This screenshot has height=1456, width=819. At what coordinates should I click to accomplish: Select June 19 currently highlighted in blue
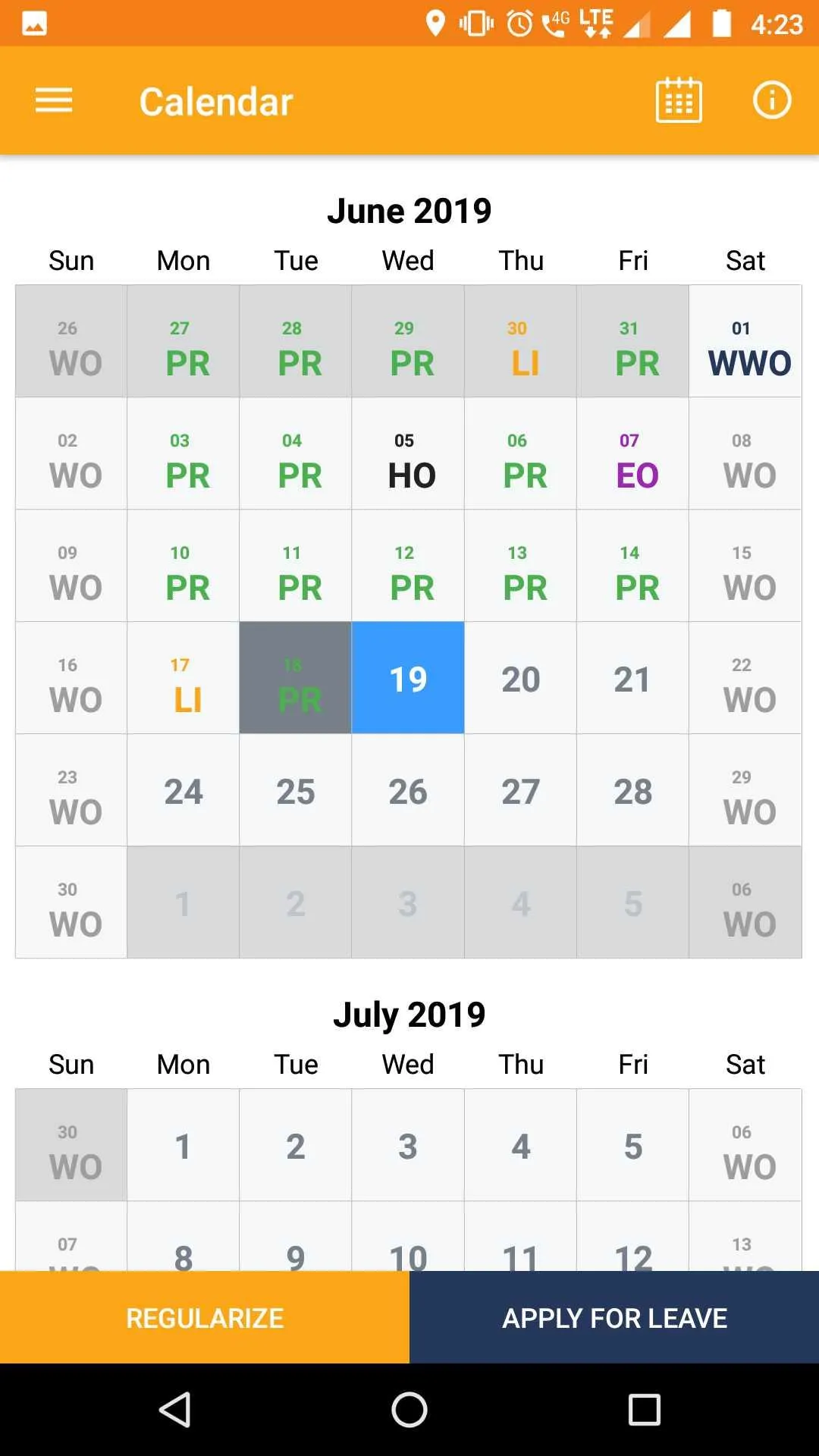pyautogui.click(x=407, y=678)
